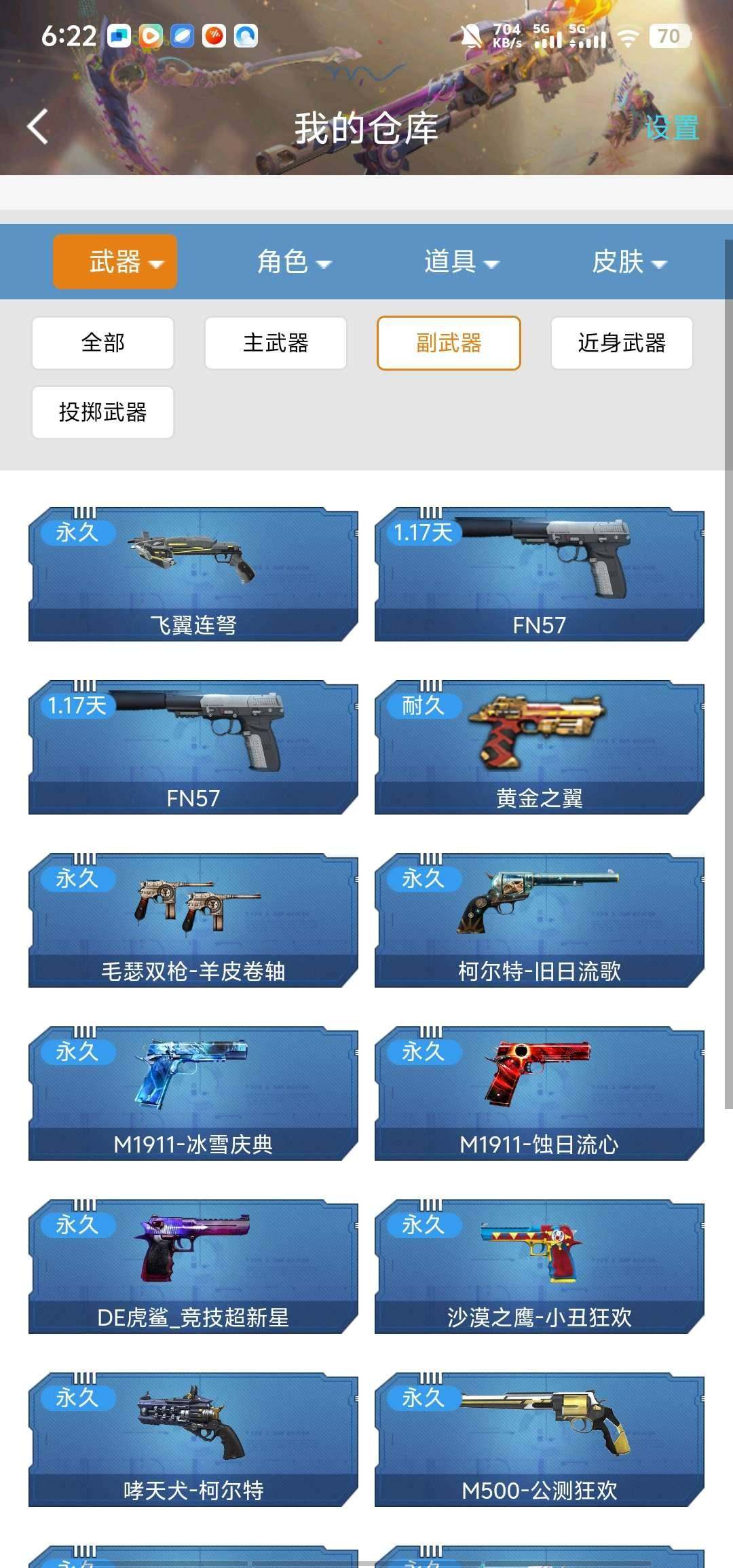This screenshot has height=1568, width=733.
Task: Check the battery level indicator
Action: [x=669, y=36]
